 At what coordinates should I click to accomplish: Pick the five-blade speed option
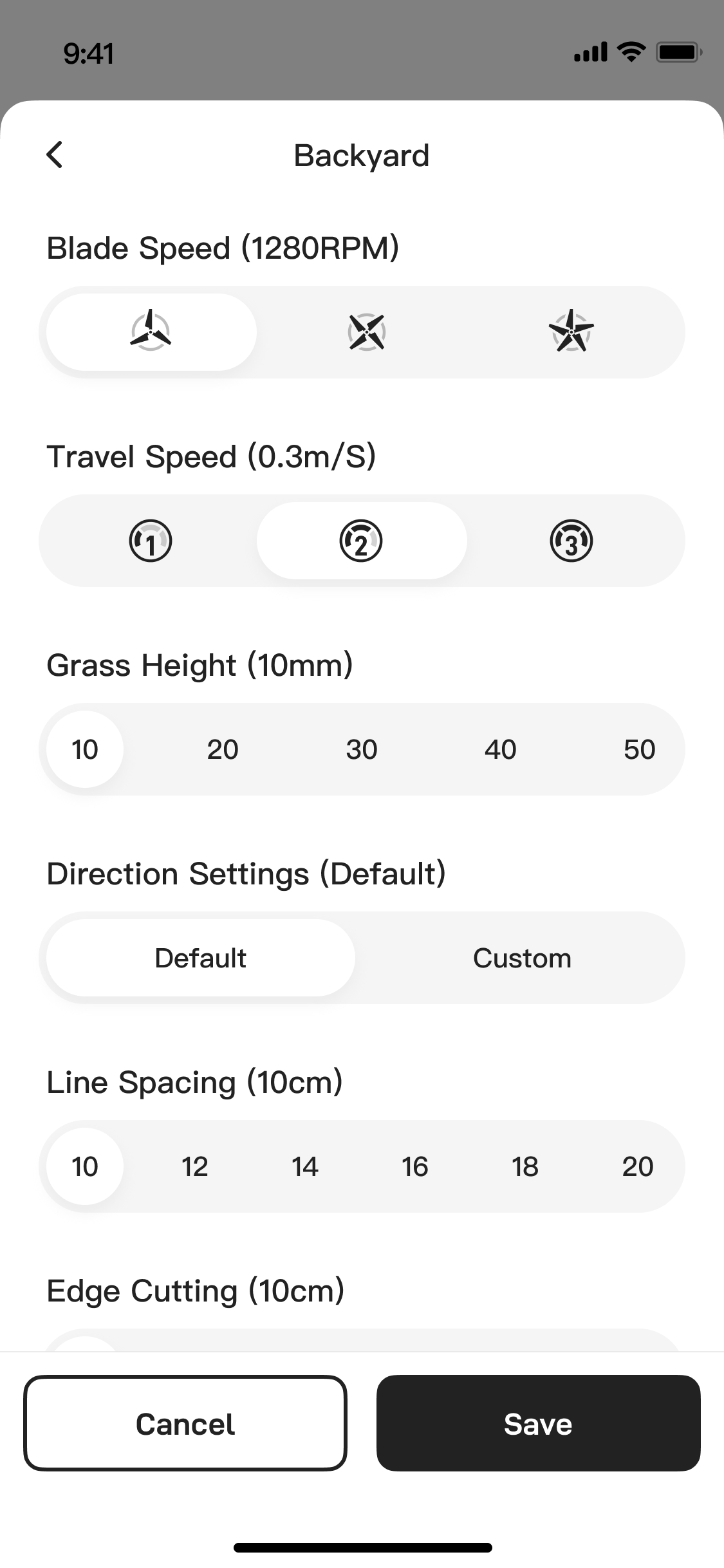(x=571, y=332)
